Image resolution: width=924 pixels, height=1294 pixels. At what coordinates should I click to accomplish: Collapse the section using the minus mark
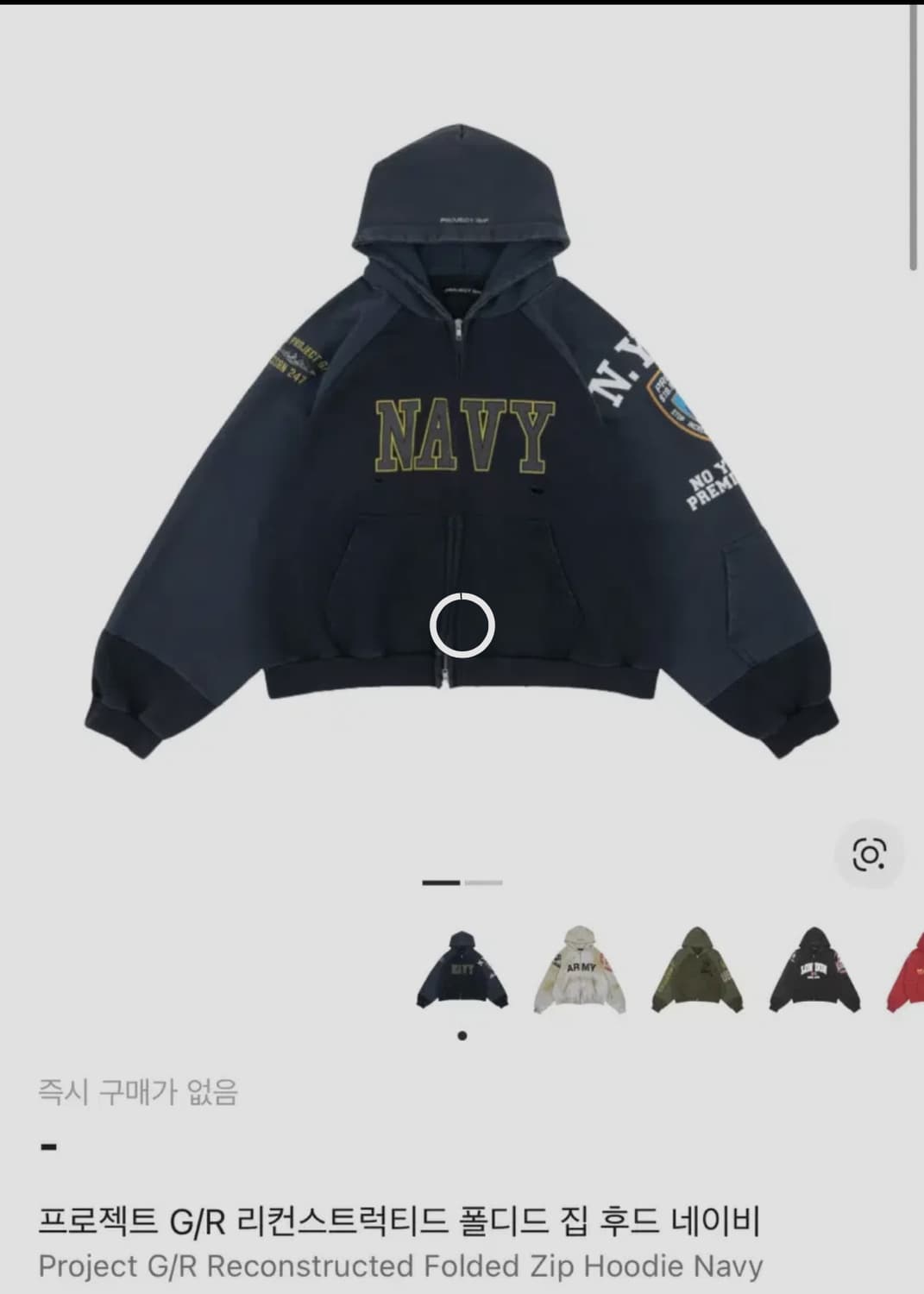click(47, 1145)
